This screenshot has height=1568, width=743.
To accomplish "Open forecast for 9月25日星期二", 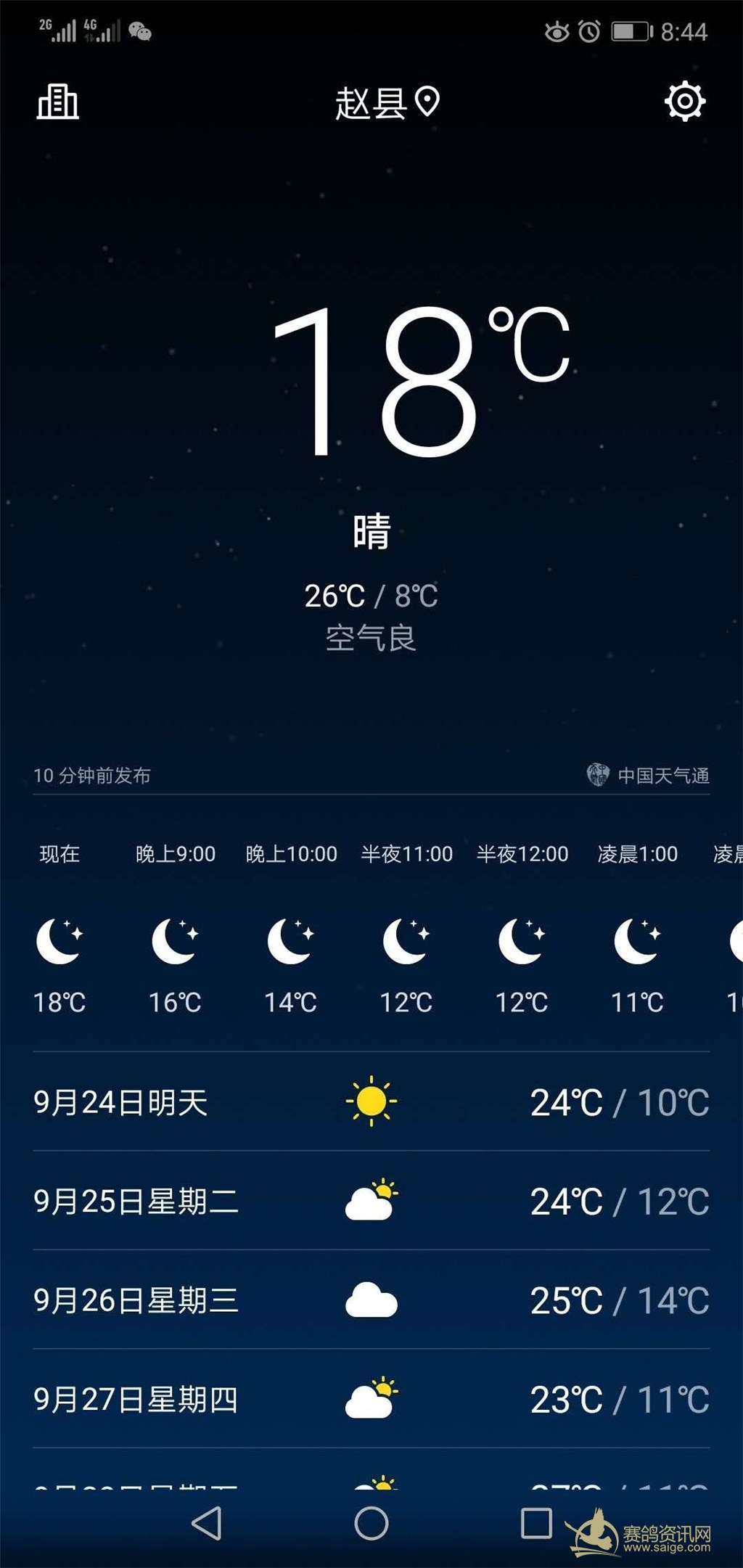I will coord(371,1201).
